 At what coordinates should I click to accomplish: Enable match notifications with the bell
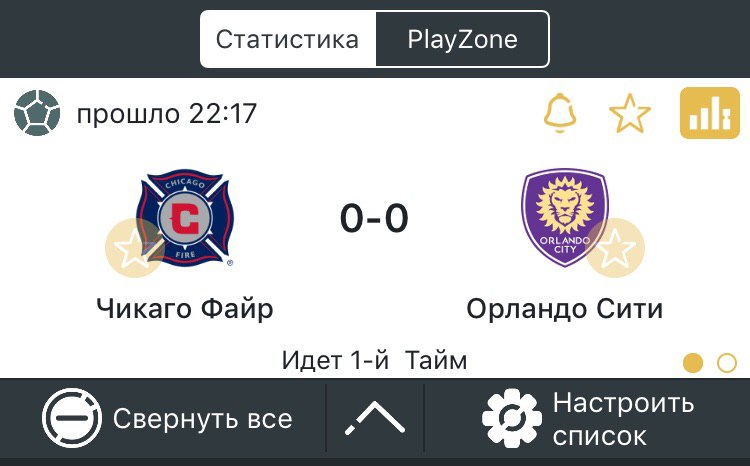click(561, 114)
